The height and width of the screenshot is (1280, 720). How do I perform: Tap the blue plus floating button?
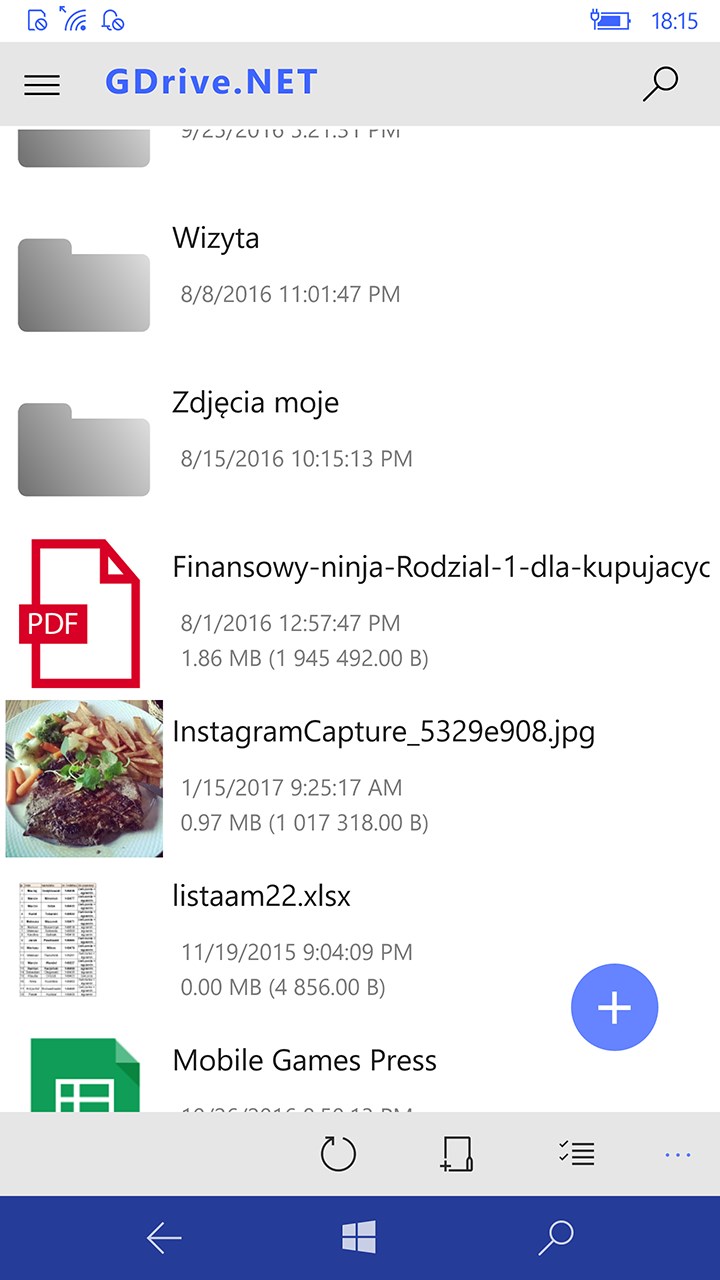[614, 1008]
